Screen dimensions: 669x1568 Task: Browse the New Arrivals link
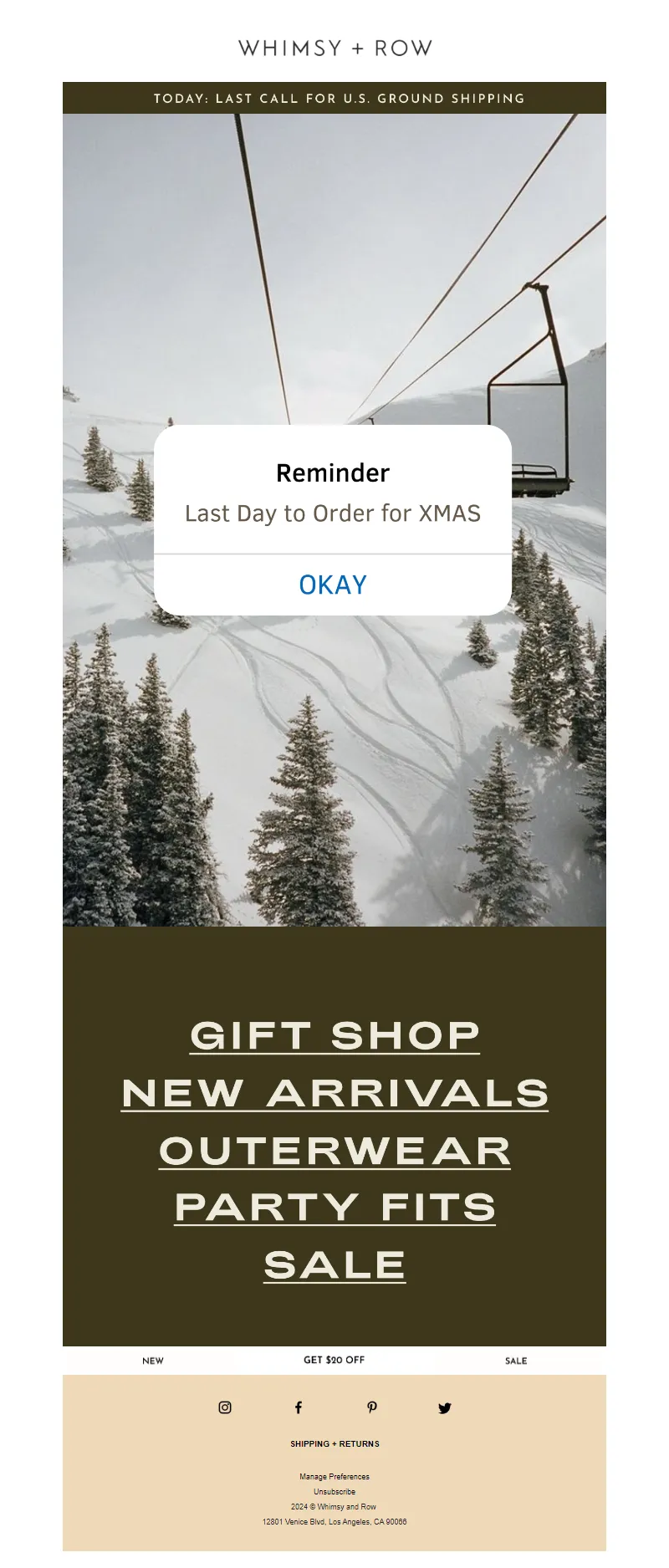click(x=334, y=1093)
